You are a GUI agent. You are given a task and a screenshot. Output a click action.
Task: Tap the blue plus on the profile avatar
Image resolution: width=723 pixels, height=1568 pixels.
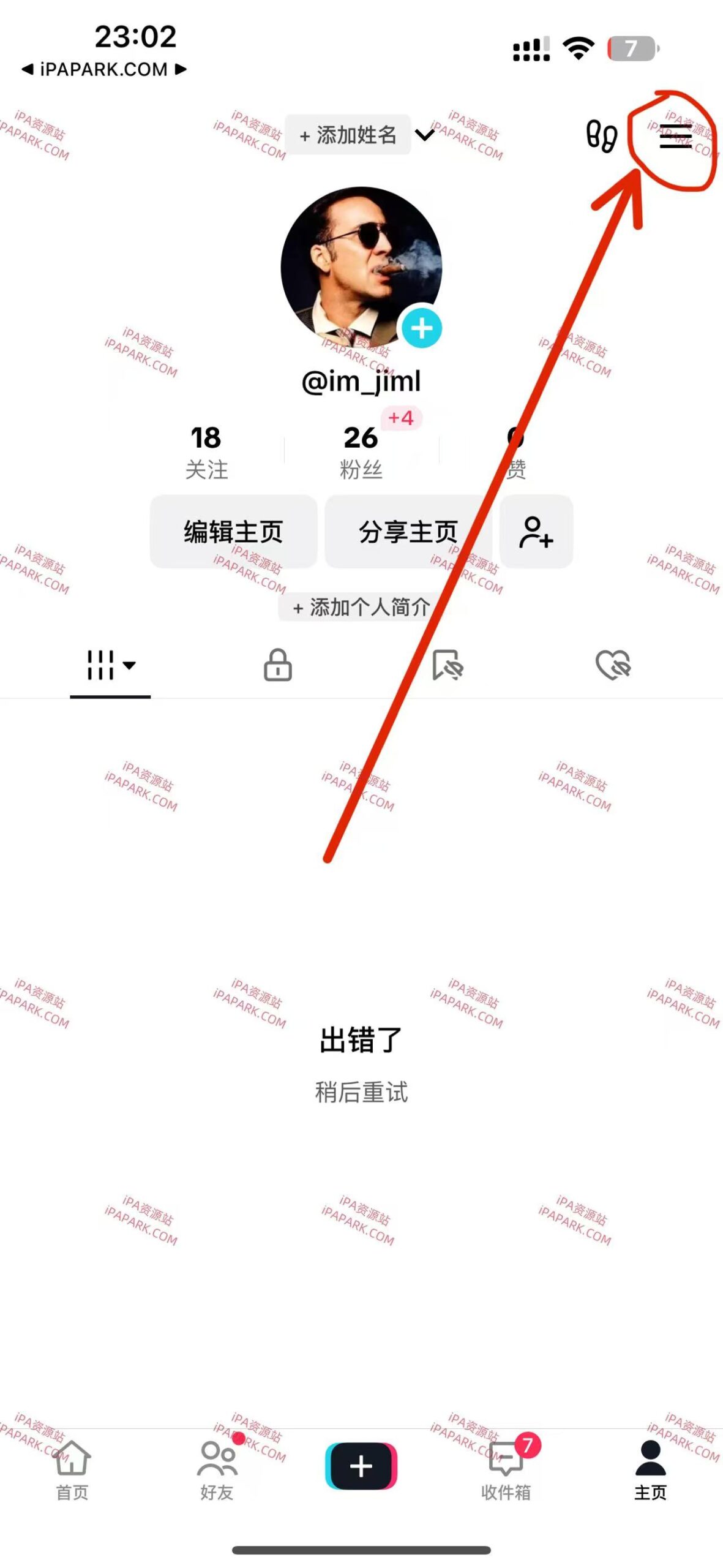422,329
